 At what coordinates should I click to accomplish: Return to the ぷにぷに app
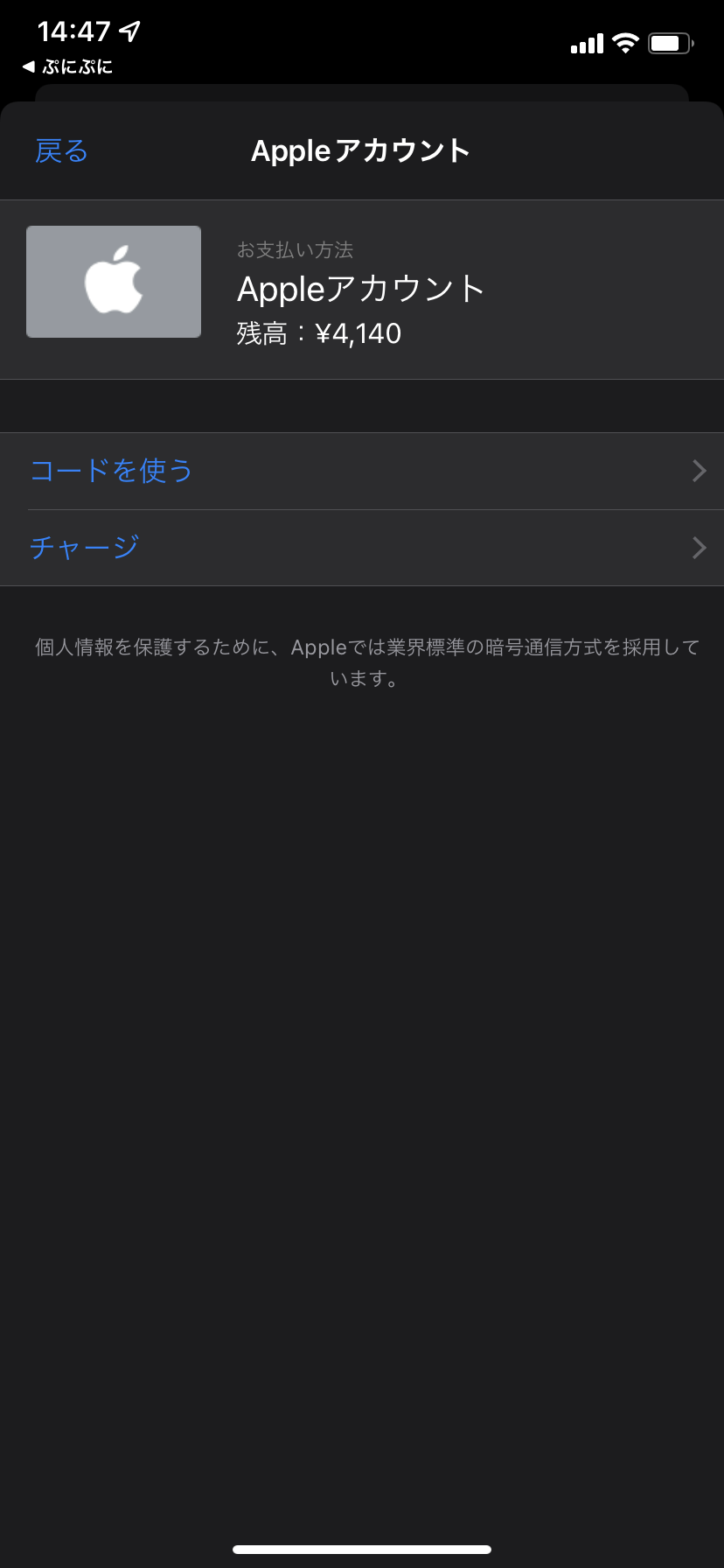pyautogui.click(x=68, y=67)
